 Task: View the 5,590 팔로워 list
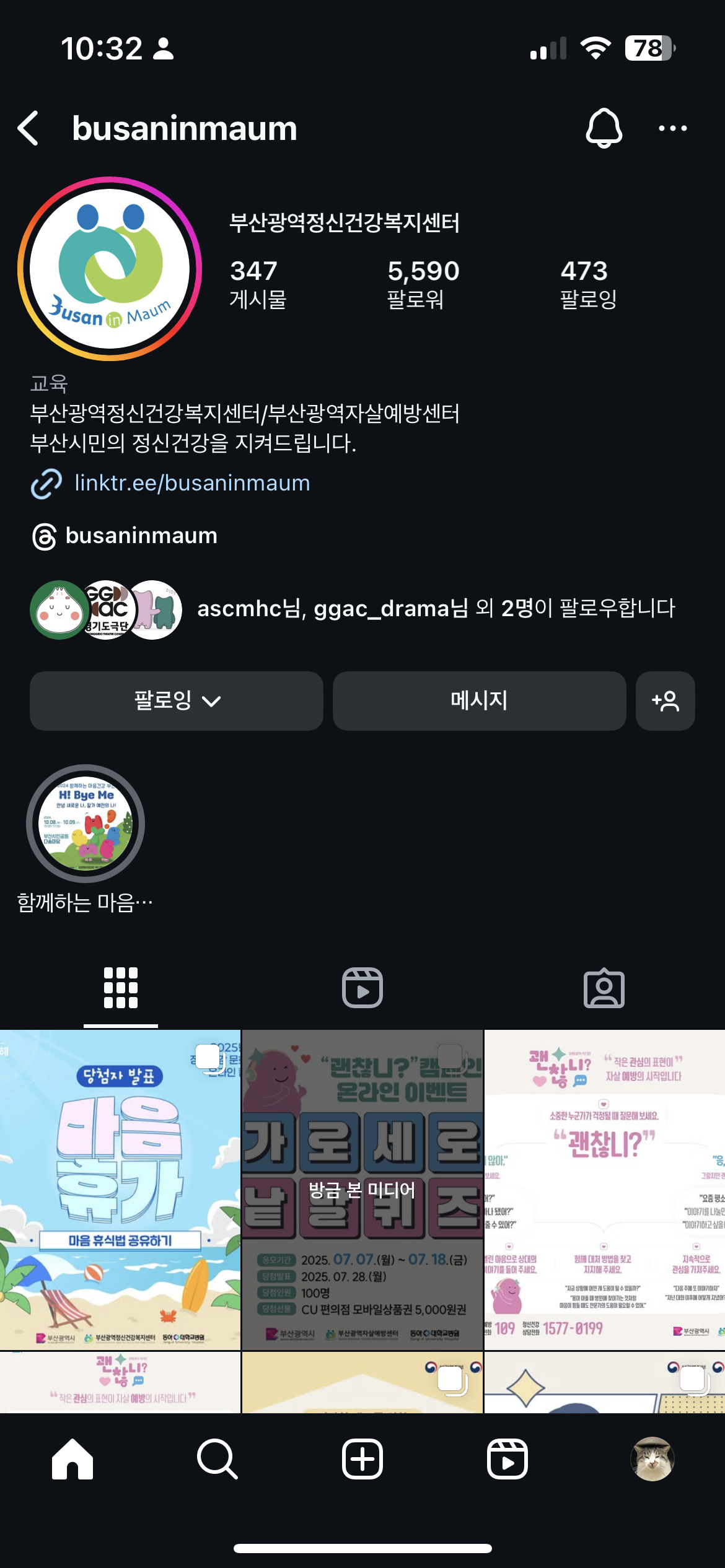[x=423, y=284]
